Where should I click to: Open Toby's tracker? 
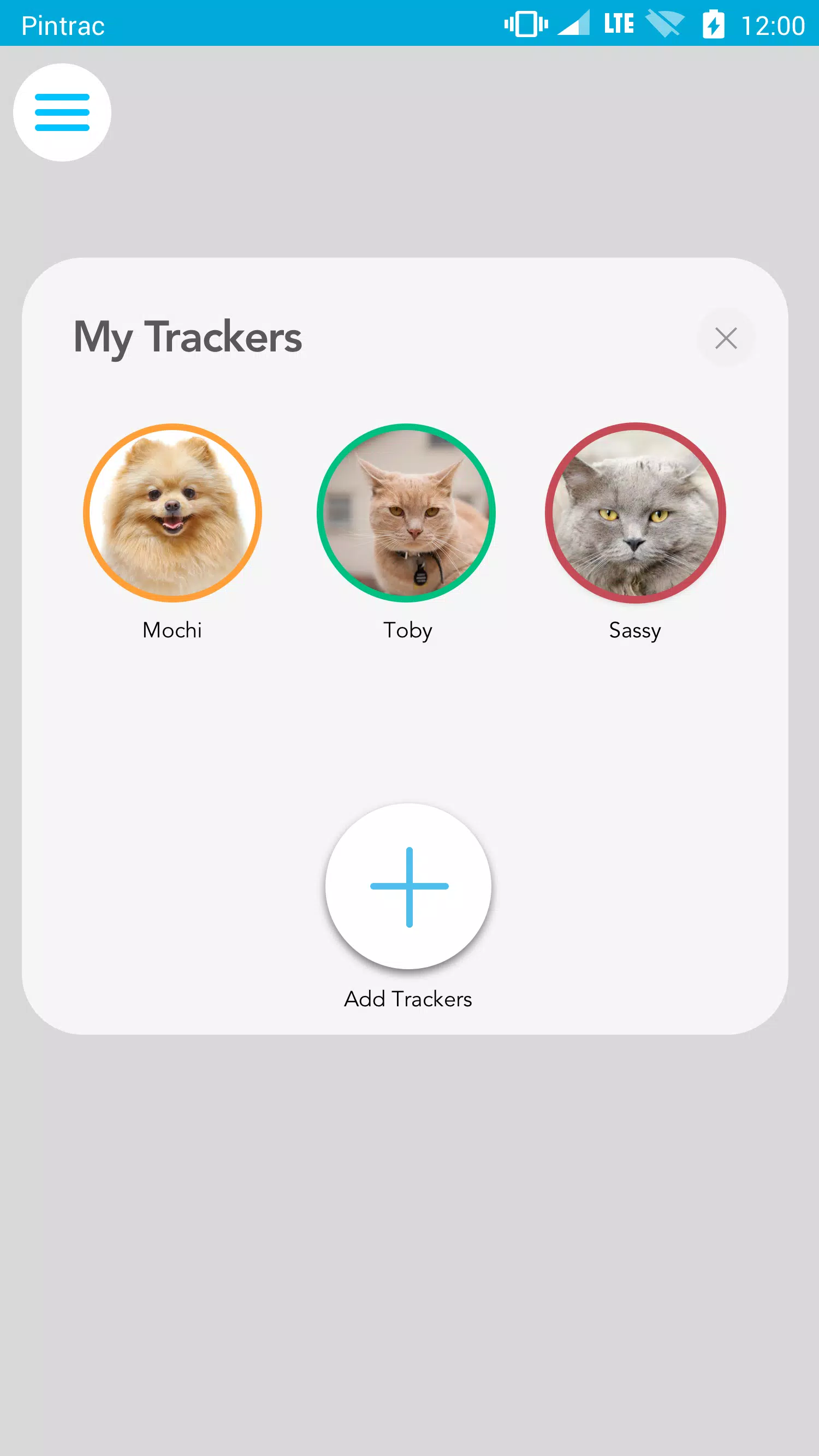pyautogui.click(x=406, y=512)
